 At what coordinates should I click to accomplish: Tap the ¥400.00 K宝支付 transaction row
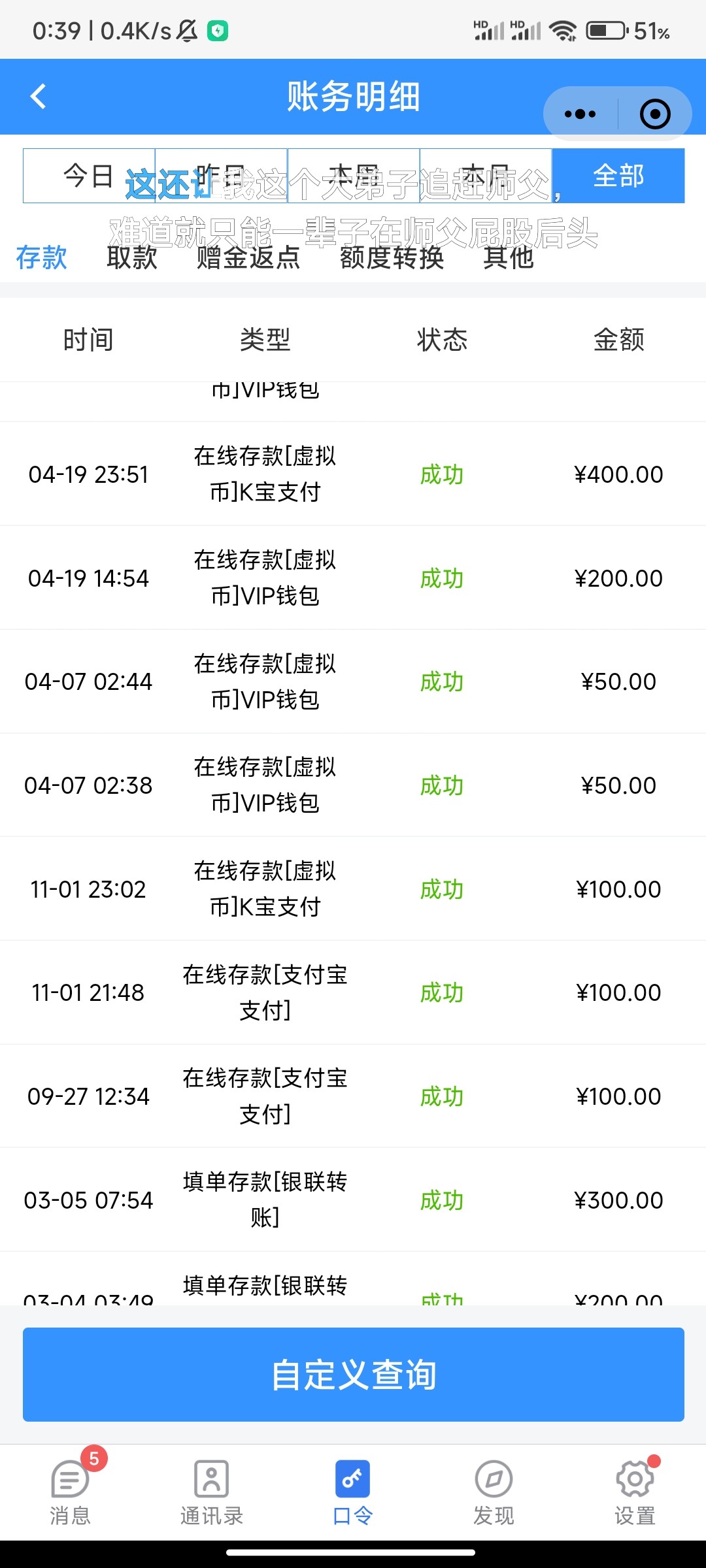[x=353, y=474]
